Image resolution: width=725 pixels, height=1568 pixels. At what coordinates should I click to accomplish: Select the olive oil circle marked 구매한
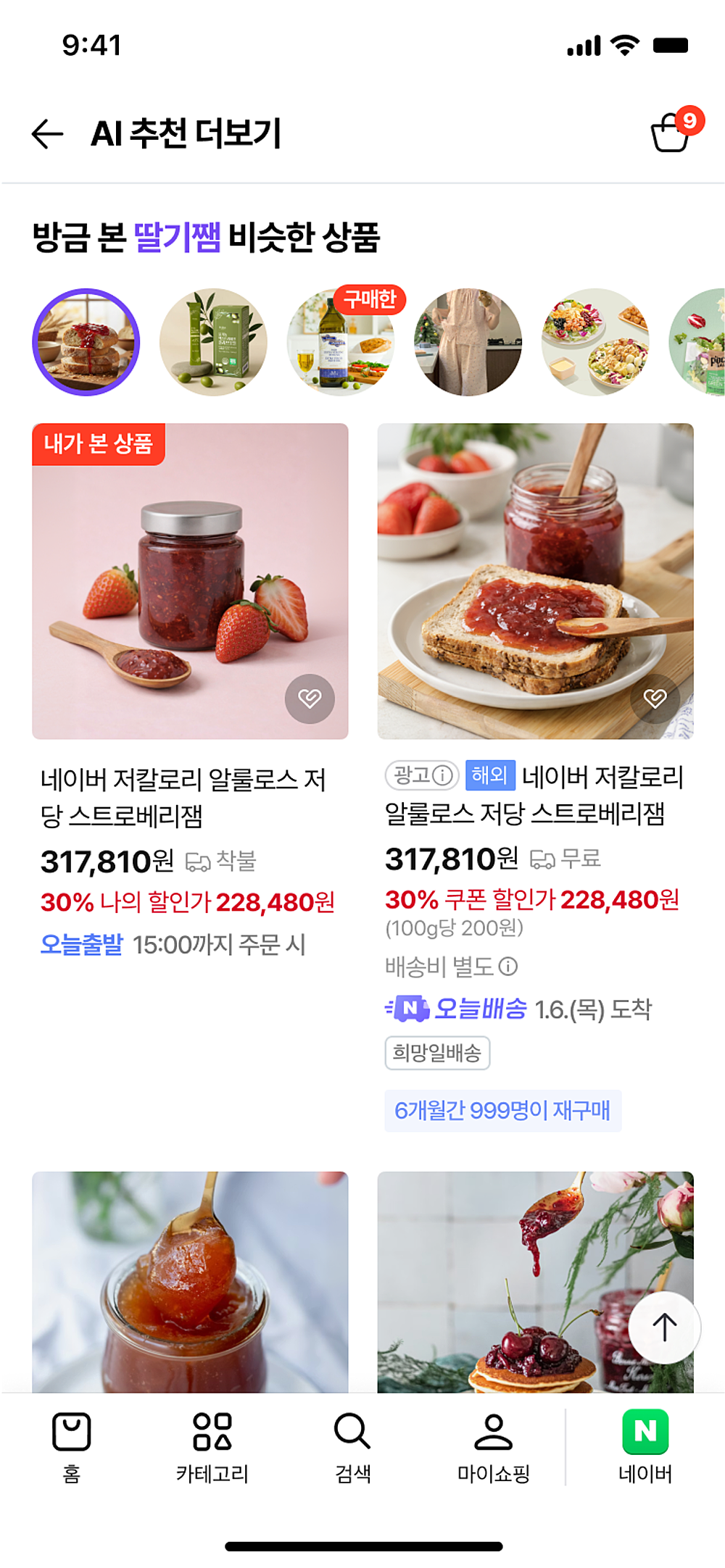341,342
